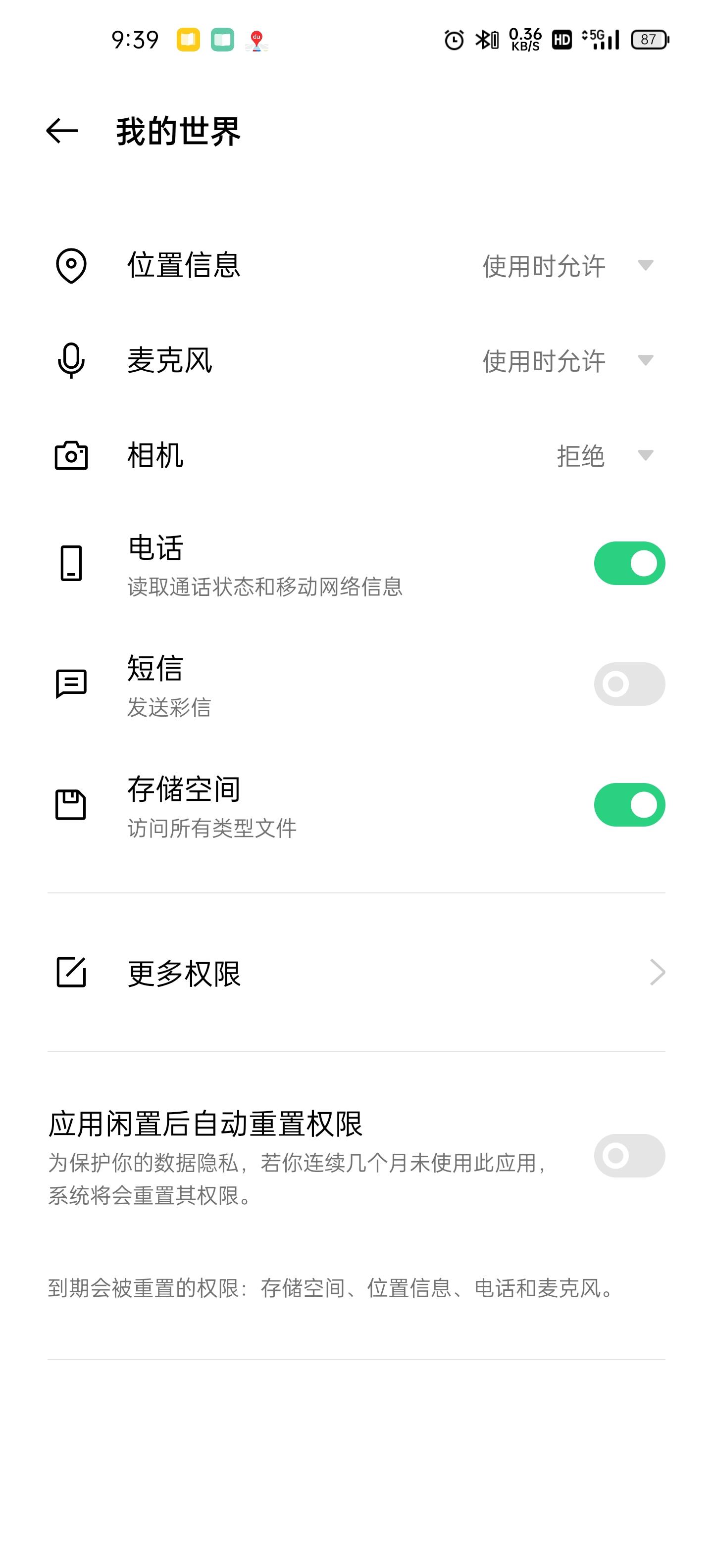Toggle 应用闲置后自动重置权限 on
The image size is (713, 1568).
tap(629, 1155)
